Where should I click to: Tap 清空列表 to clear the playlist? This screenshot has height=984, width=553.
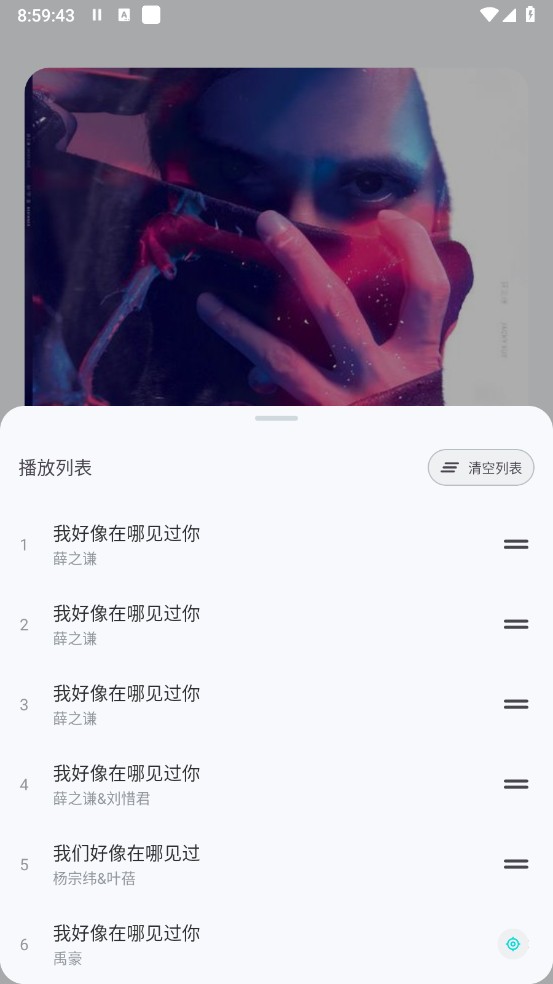tap(481, 468)
